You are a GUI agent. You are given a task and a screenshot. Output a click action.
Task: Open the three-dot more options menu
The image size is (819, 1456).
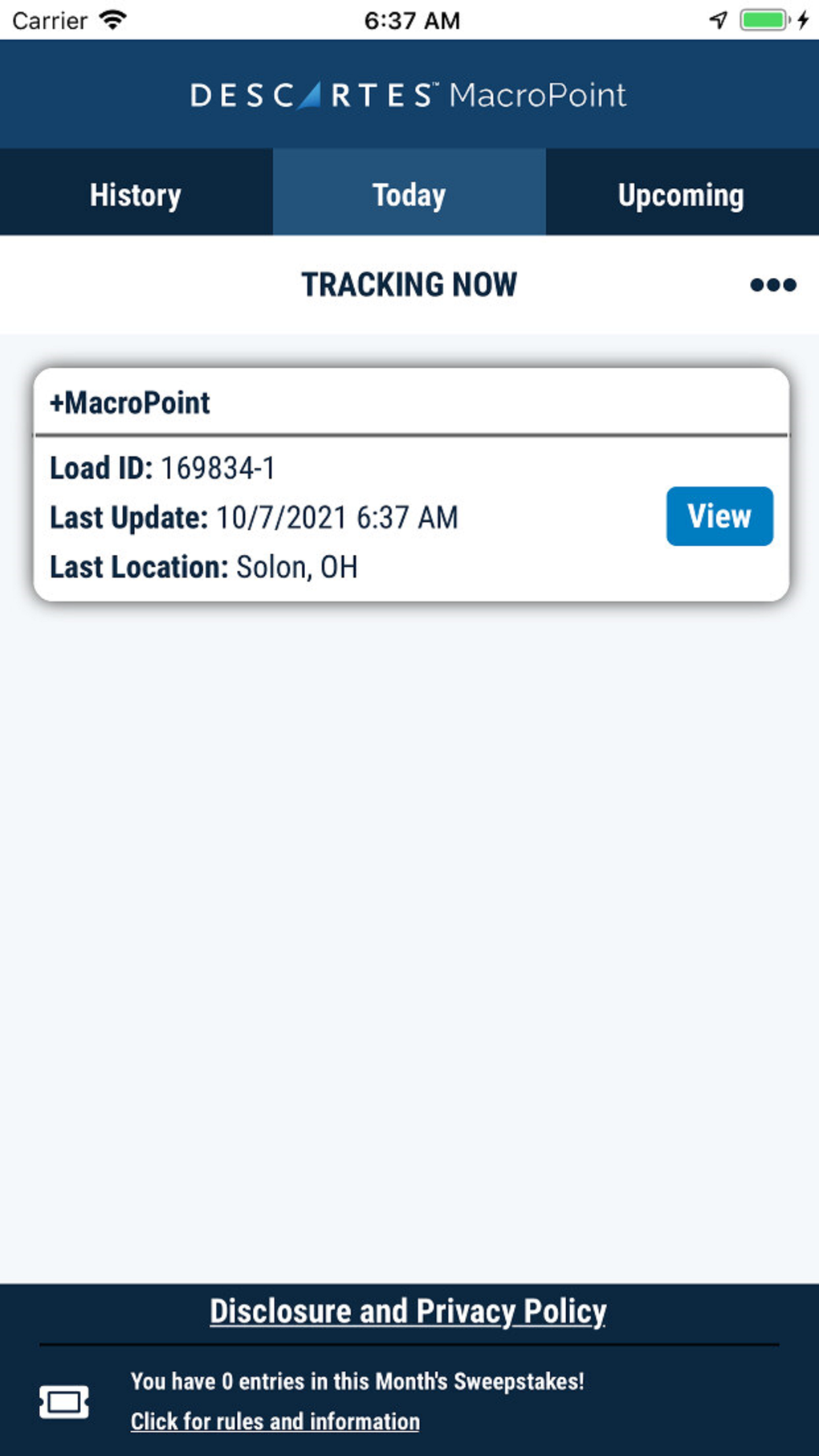(x=773, y=285)
